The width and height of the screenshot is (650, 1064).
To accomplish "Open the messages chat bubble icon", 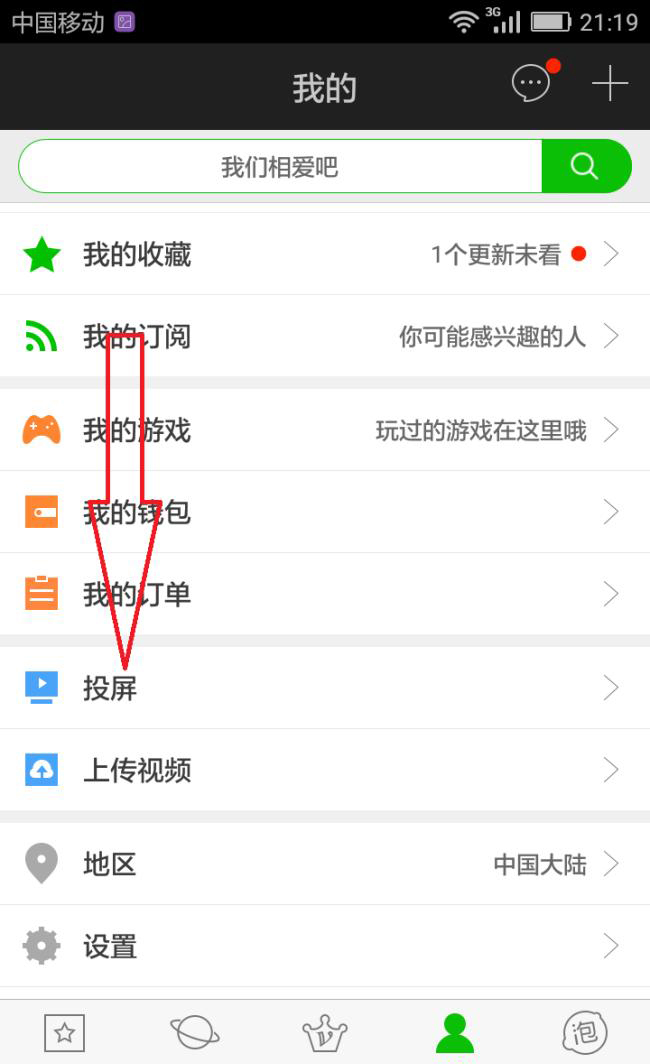I will 531,84.
